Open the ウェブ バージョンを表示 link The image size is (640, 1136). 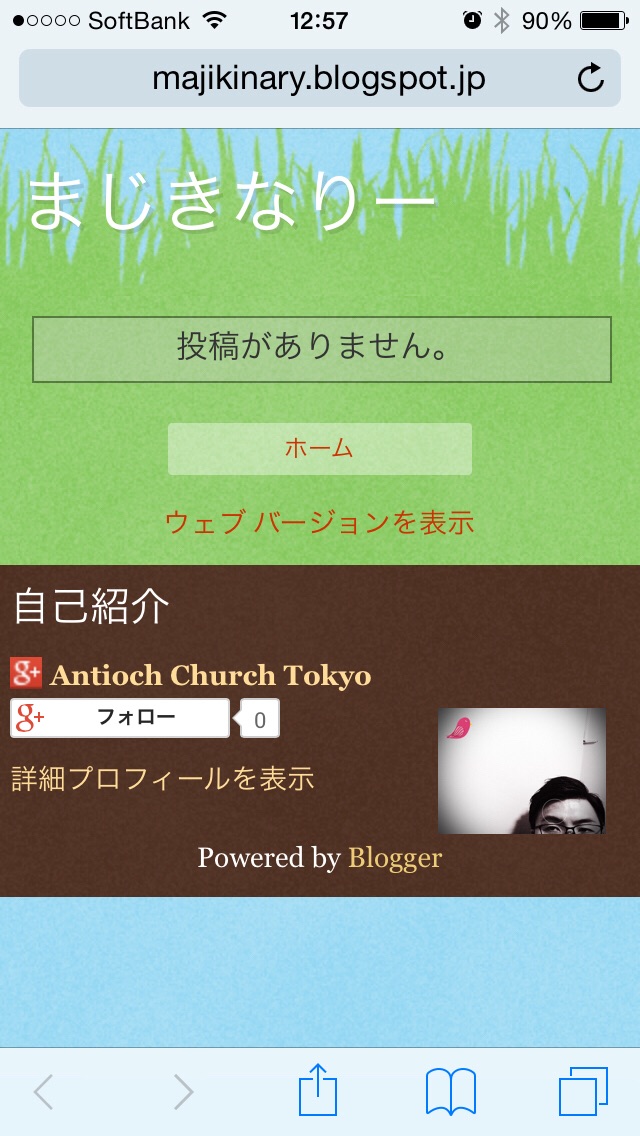pos(319,522)
